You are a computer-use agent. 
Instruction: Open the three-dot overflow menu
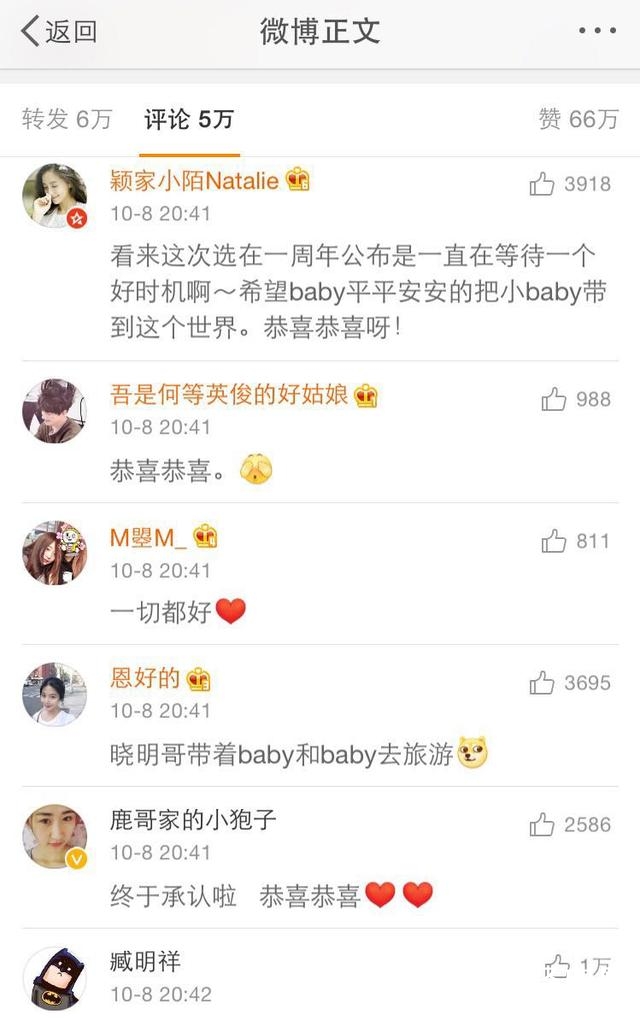coord(598,31)
